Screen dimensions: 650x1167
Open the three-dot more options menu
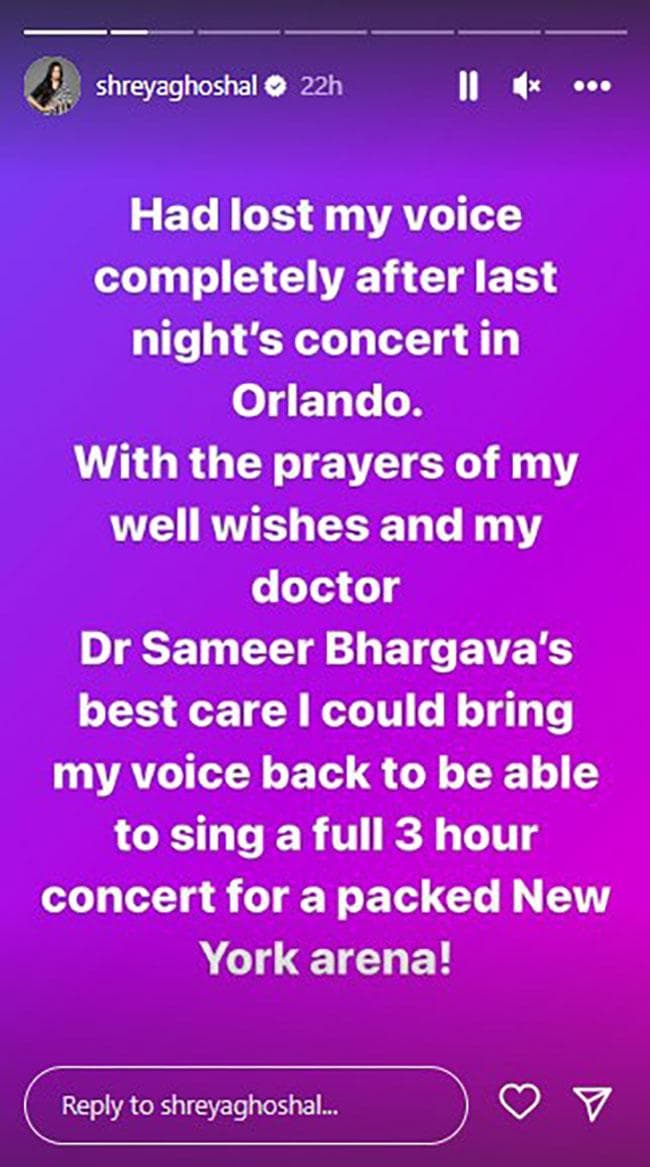pyautogui.click(x=591, y=87)
